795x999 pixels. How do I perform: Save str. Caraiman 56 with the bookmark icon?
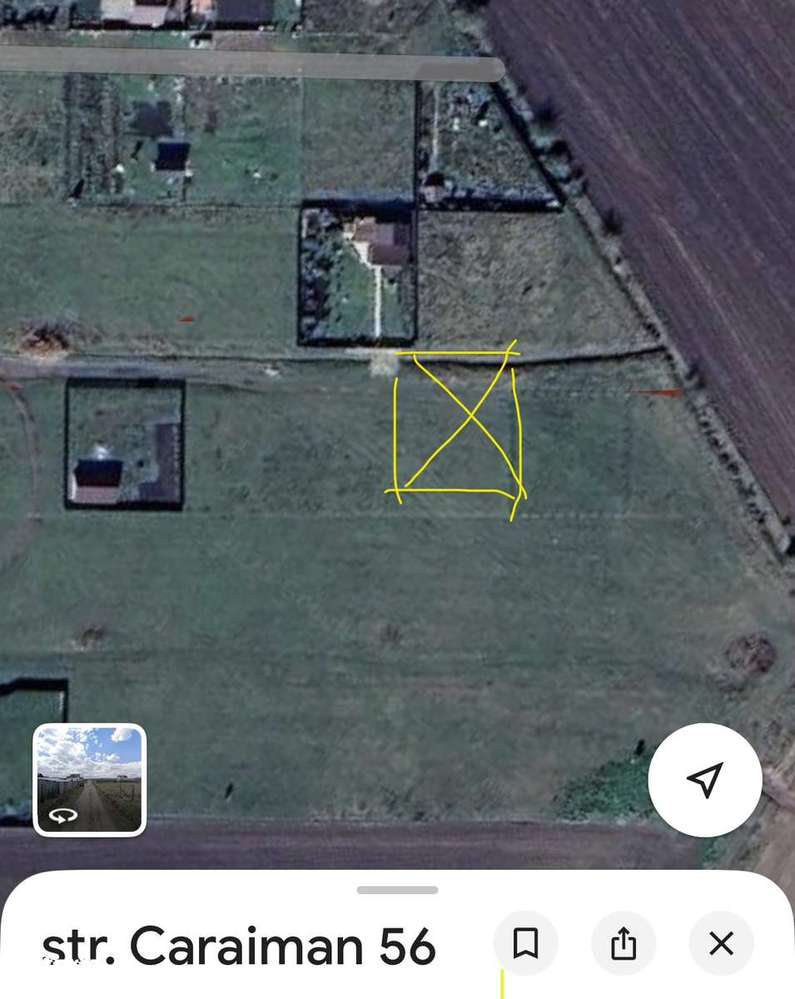tap(526, 943)
